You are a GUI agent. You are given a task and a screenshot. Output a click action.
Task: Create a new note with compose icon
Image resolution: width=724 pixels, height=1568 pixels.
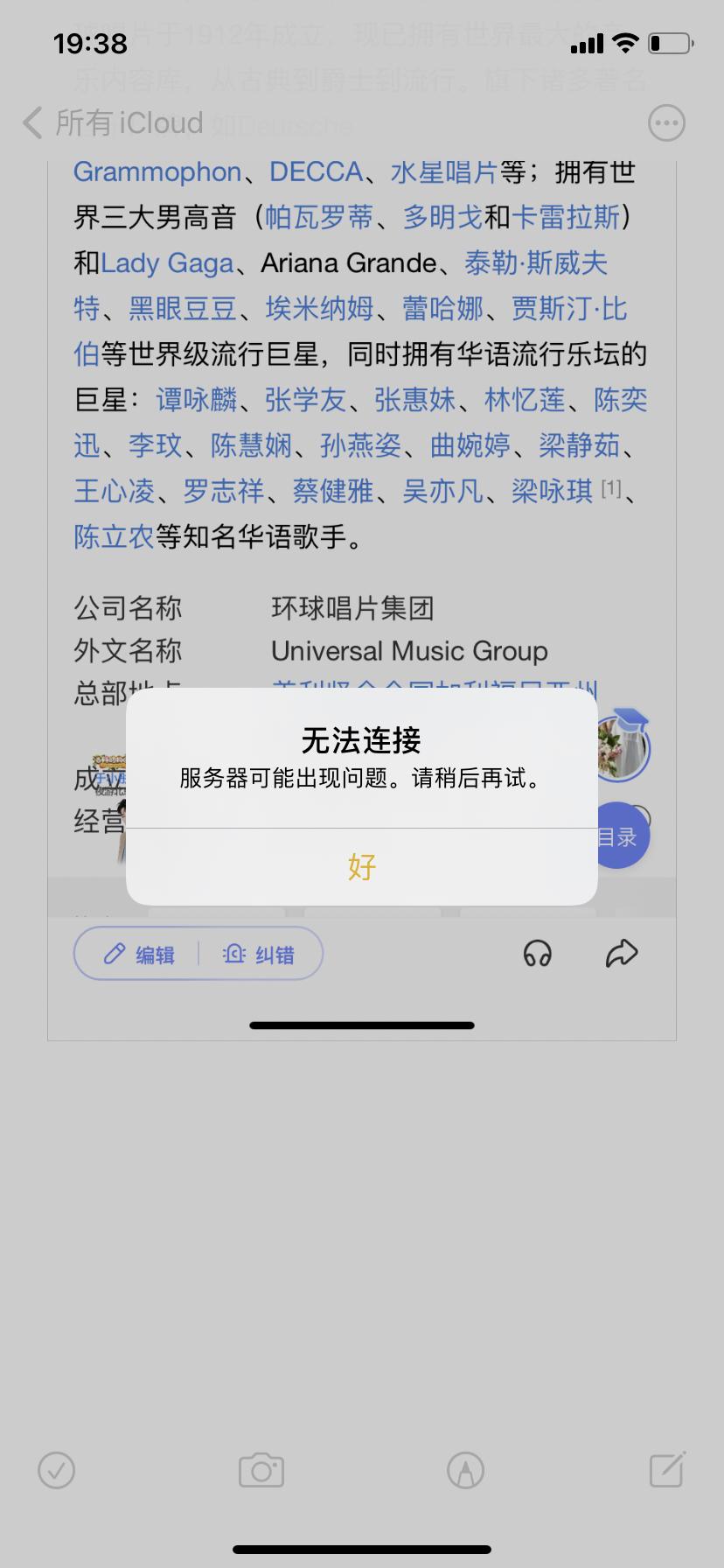pos(667,1471)
